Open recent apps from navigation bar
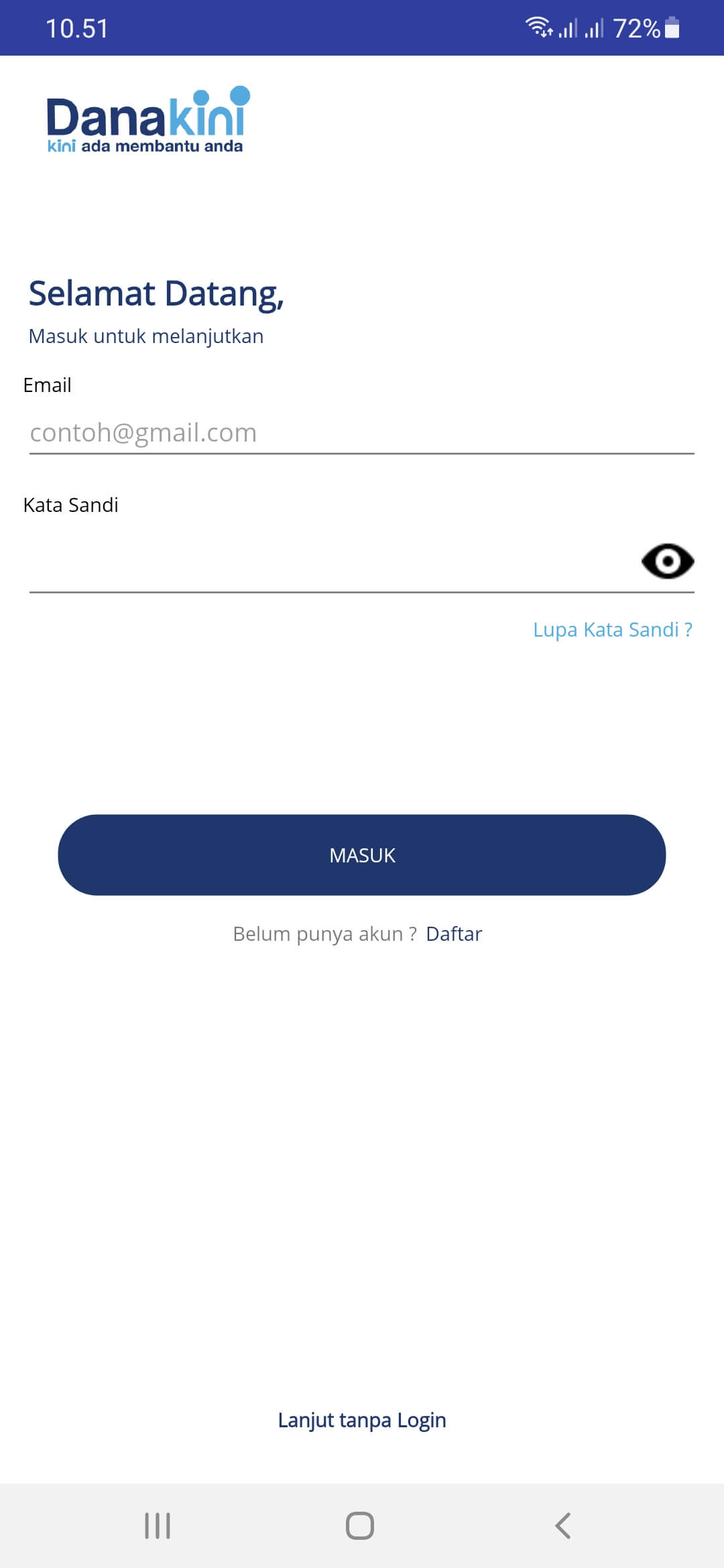The image size is (724, 1568). point(158,1526)
